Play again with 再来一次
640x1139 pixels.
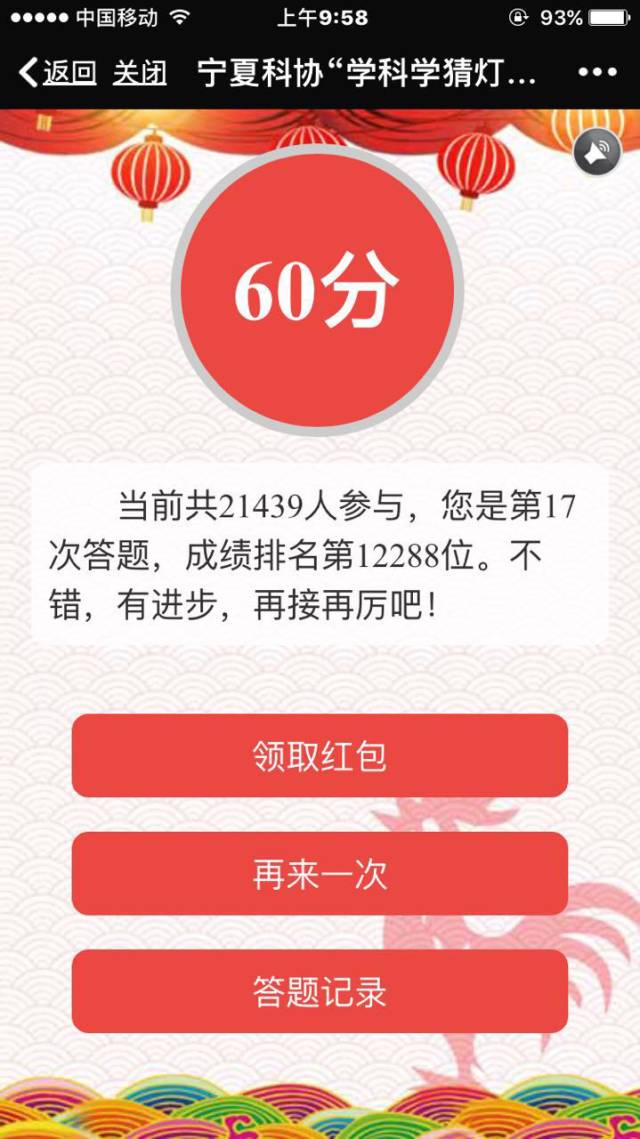coord(319,874)
